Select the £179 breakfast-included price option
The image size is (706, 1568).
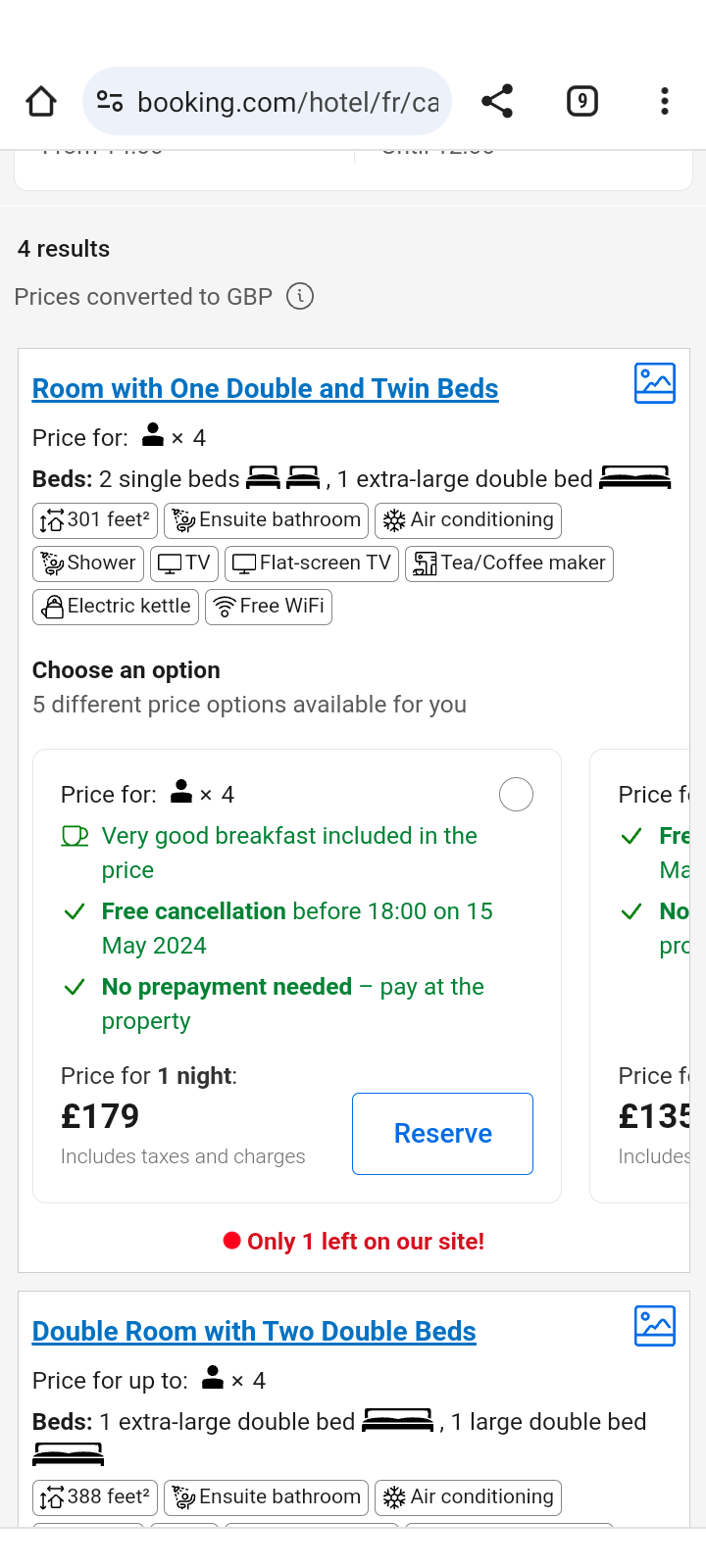(517, 794)
